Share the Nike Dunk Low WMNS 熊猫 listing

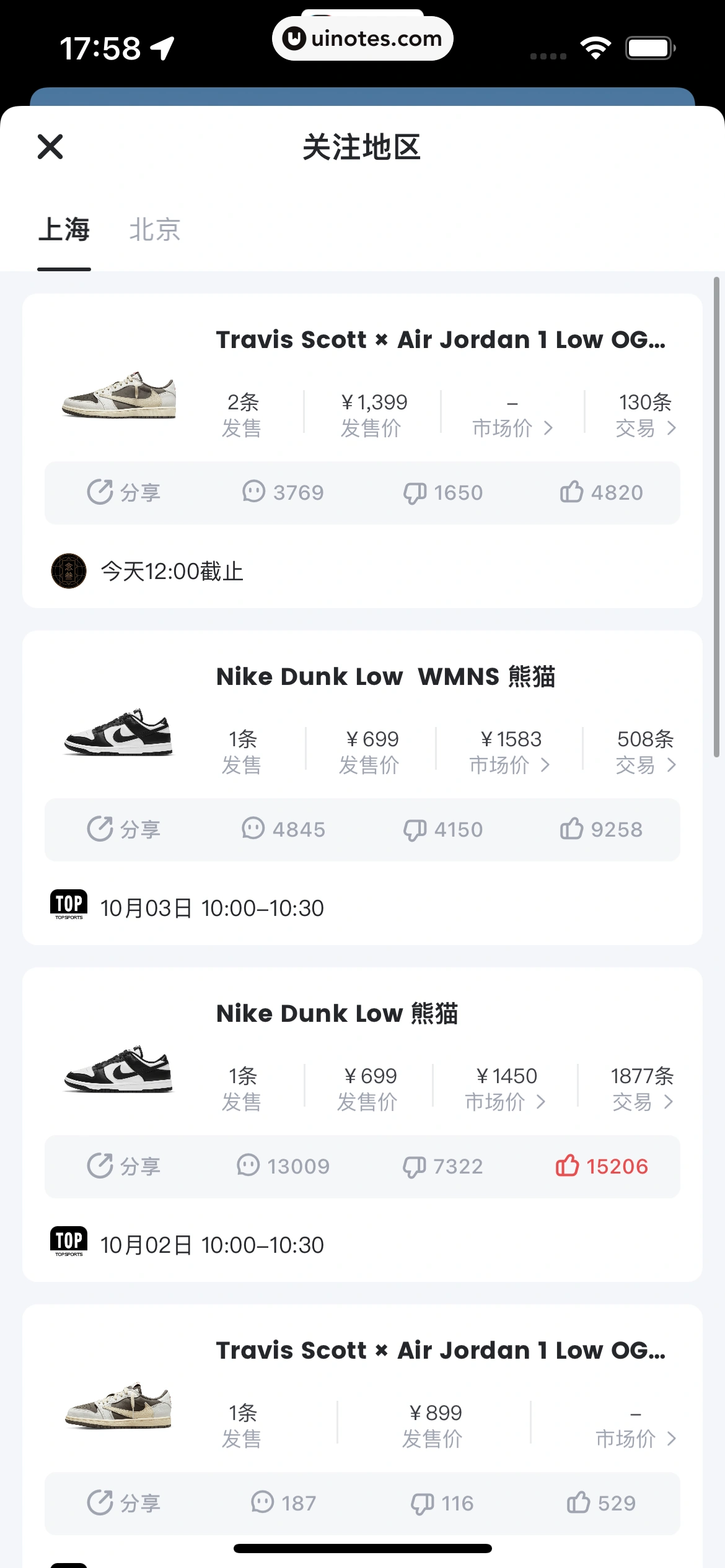click(x=124, y=830)
